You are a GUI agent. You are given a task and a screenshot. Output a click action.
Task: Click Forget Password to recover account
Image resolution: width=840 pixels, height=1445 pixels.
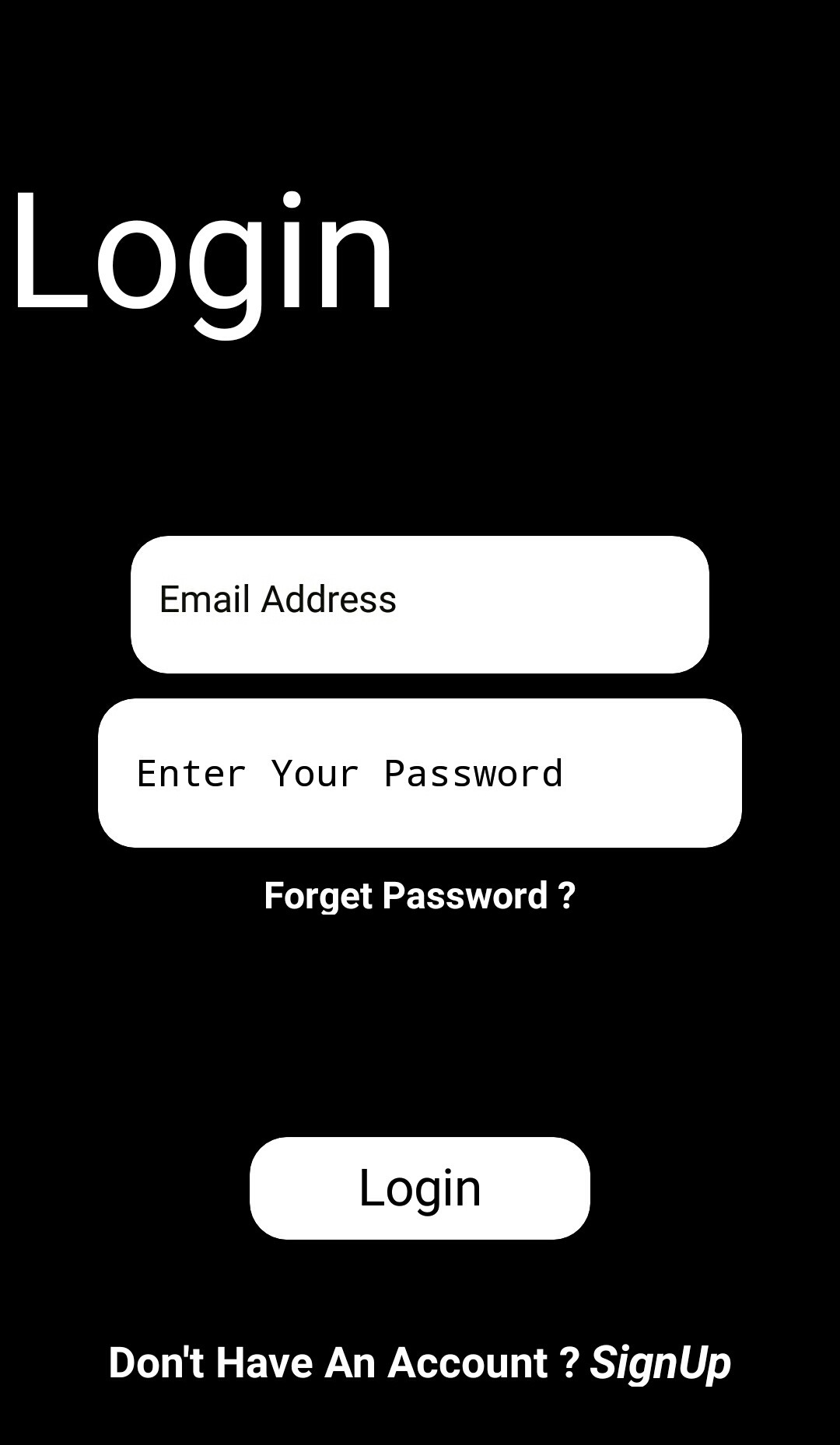coord(420,896)
